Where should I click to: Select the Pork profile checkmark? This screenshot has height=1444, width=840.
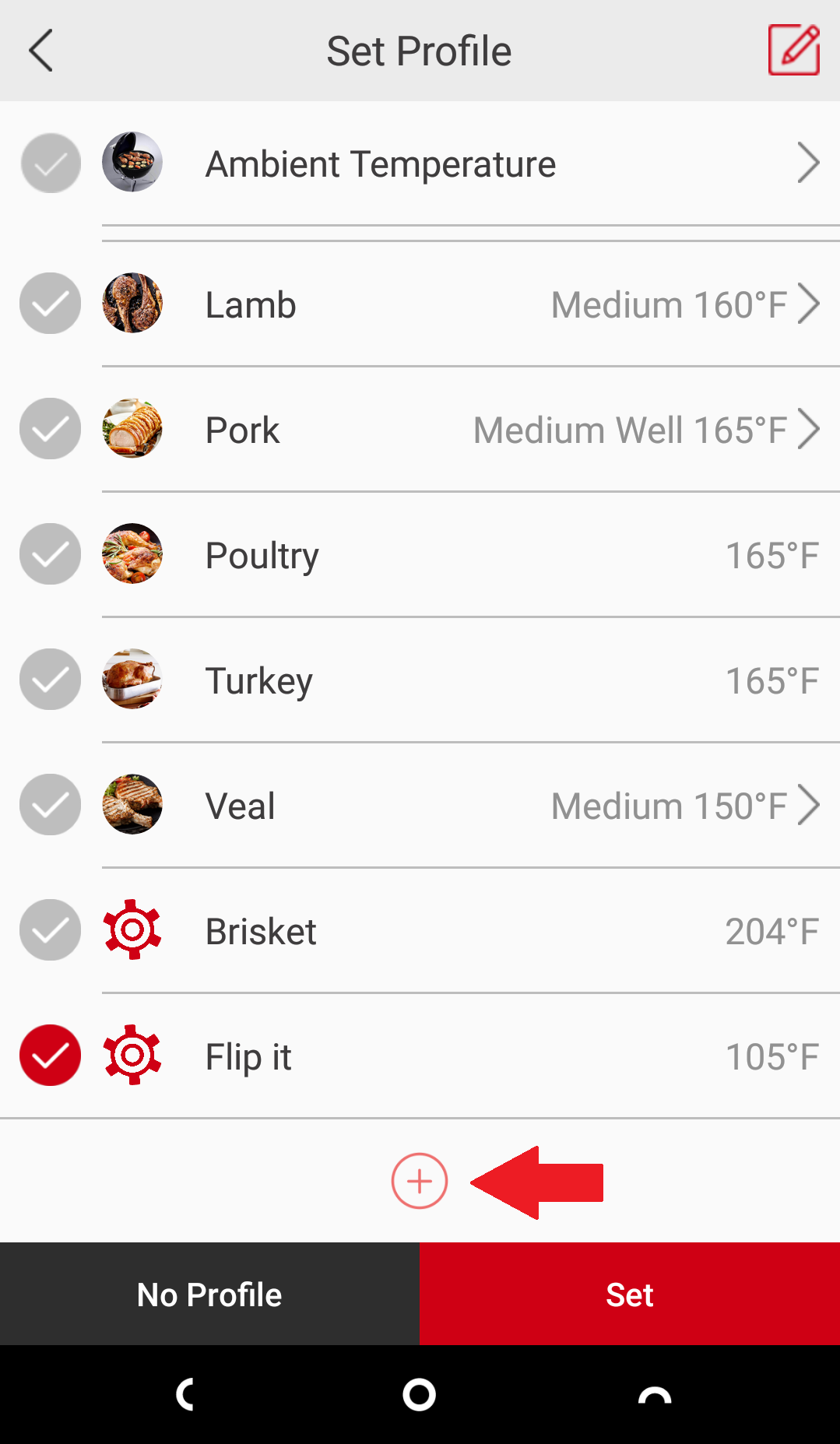(x=51, y=429)
